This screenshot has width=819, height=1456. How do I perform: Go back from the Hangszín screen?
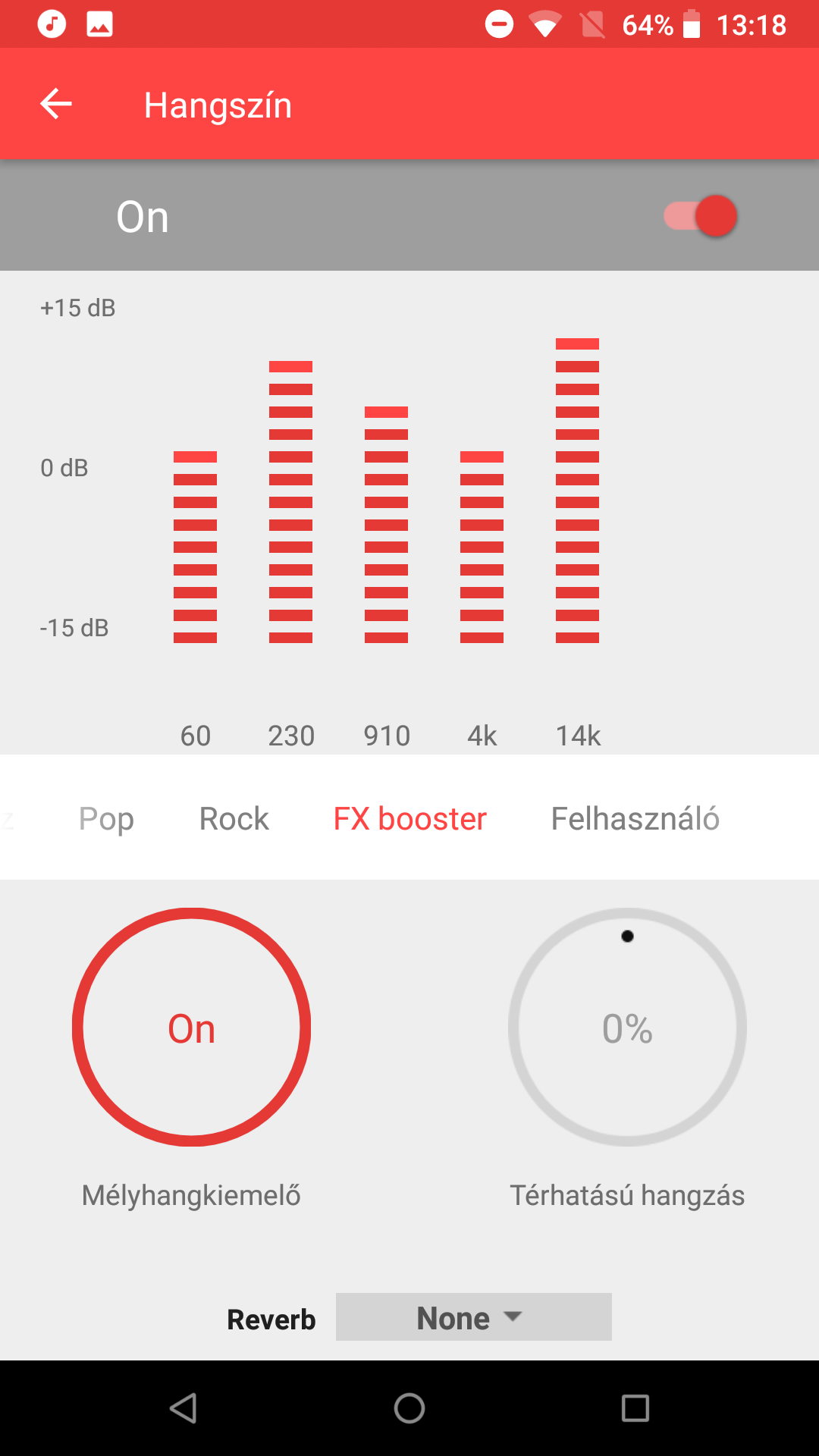tap(56, 104)
